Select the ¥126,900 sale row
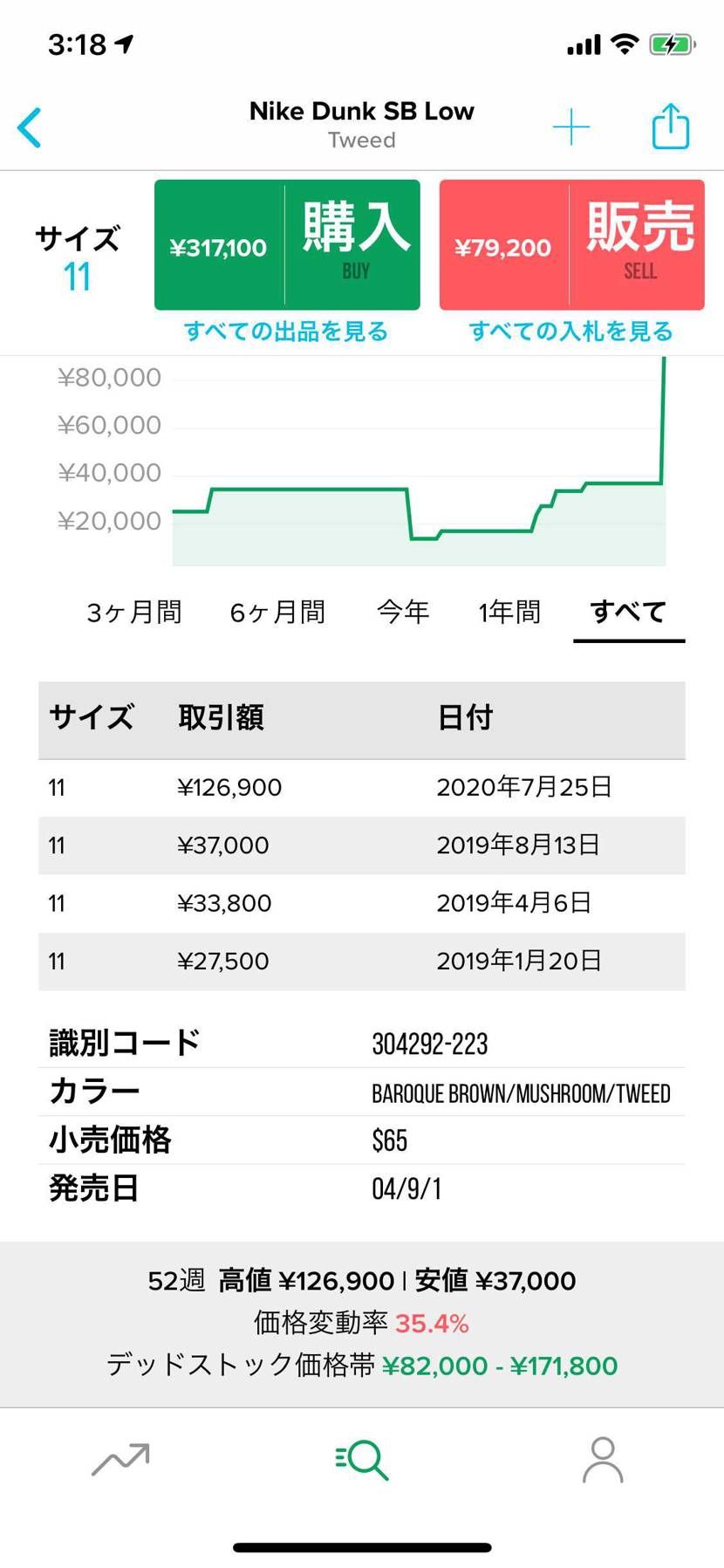724x1568 pixels. [x=361, y=786]
